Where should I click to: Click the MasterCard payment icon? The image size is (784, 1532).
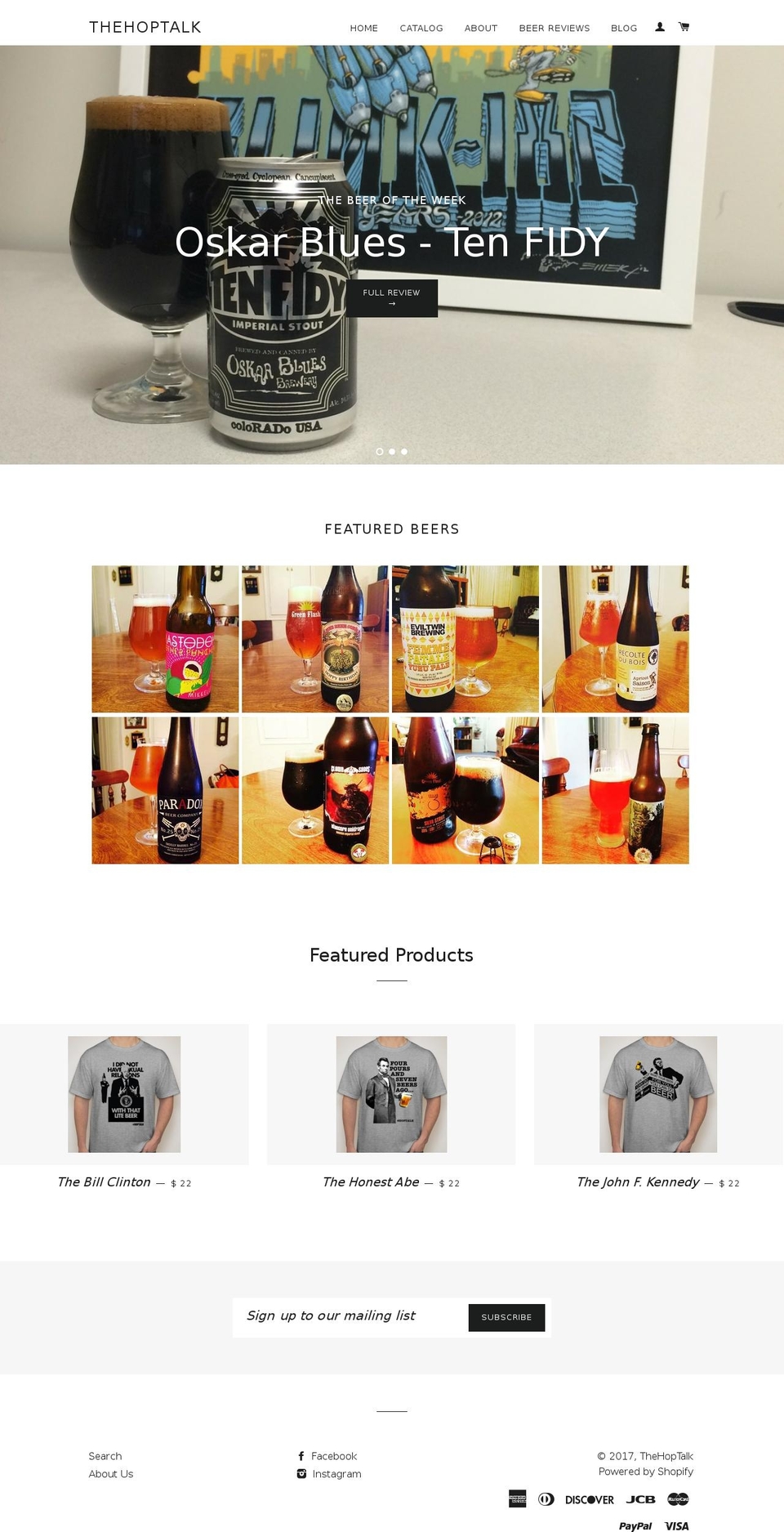click(679, 1499)
